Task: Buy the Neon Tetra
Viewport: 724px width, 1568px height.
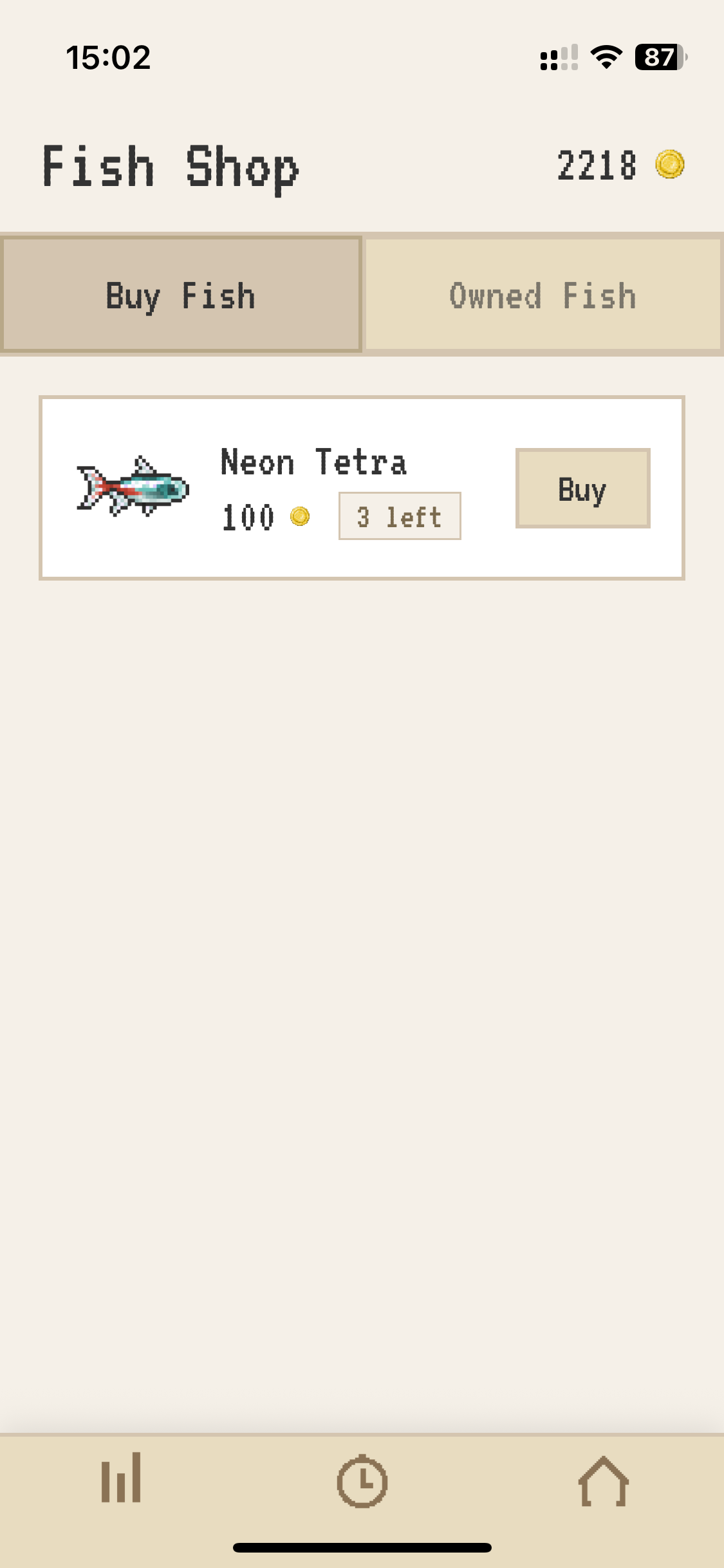Action: pos(582,489)
